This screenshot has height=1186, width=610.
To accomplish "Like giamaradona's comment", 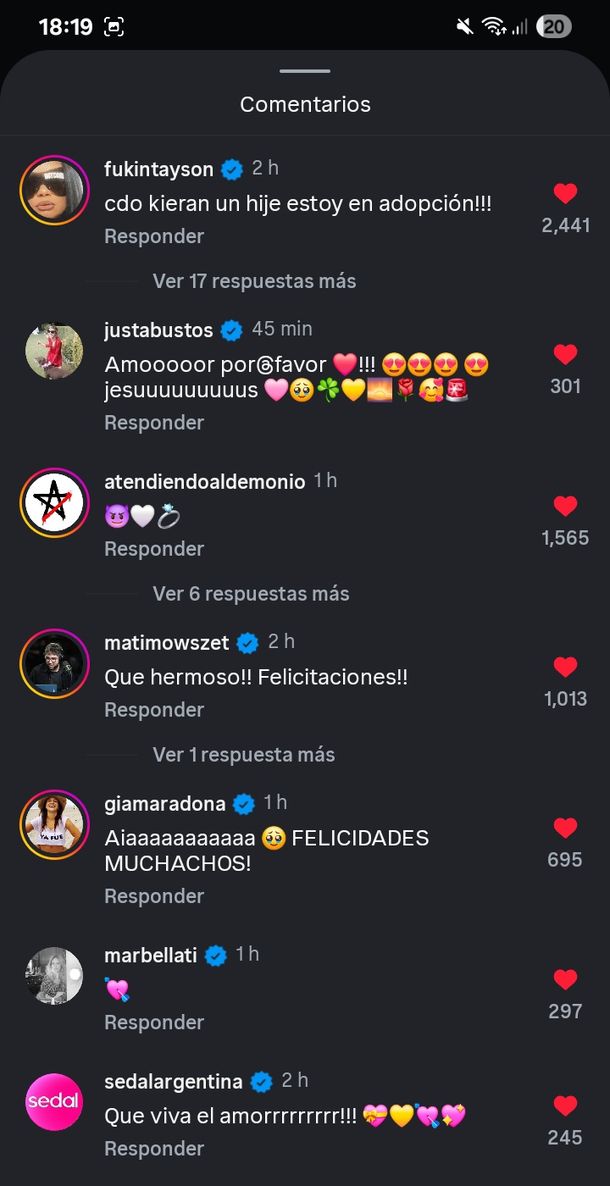I will click(565, 828).
